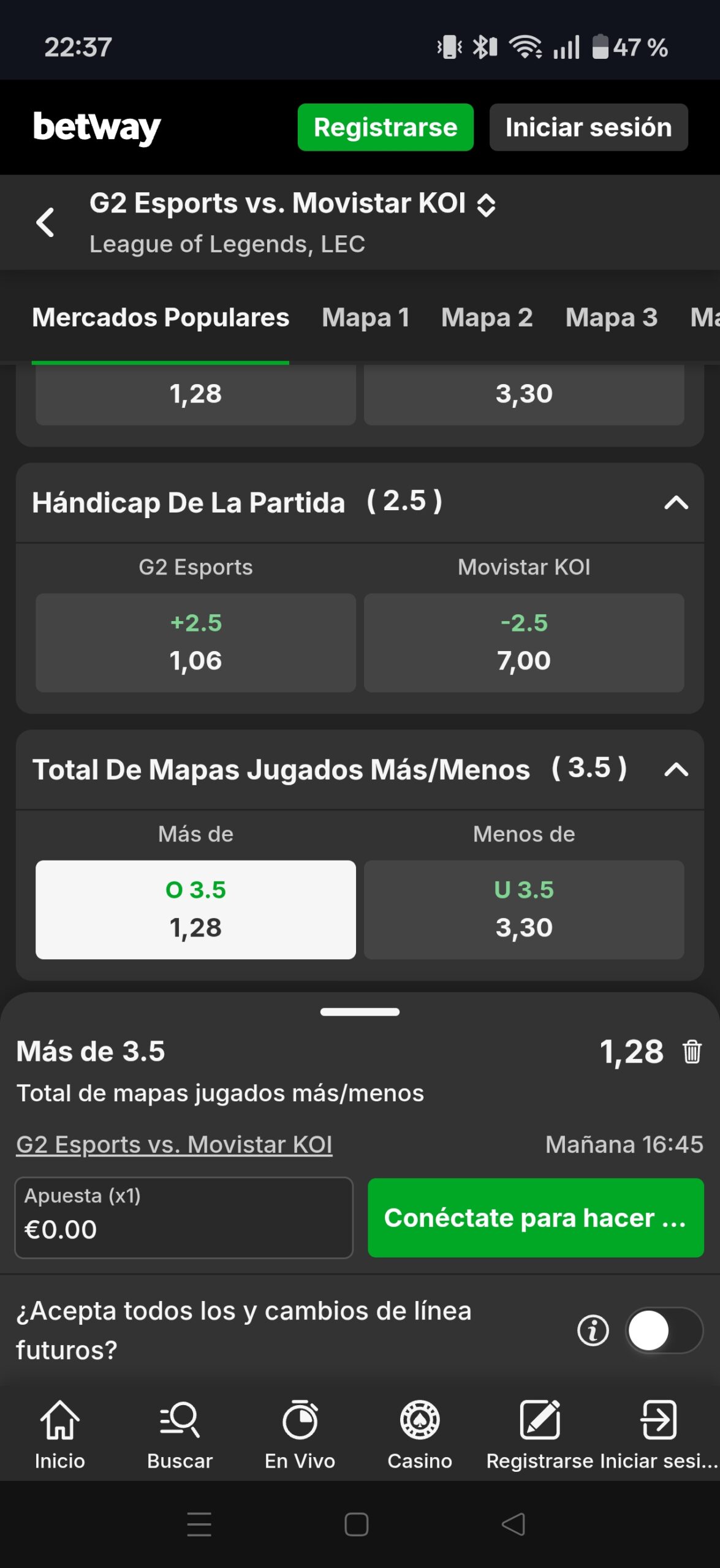The height and width of the screenshot is (1568, 720).
Task: Tap the Apuesta stake amount field
Action: (x=183, y=1218)
